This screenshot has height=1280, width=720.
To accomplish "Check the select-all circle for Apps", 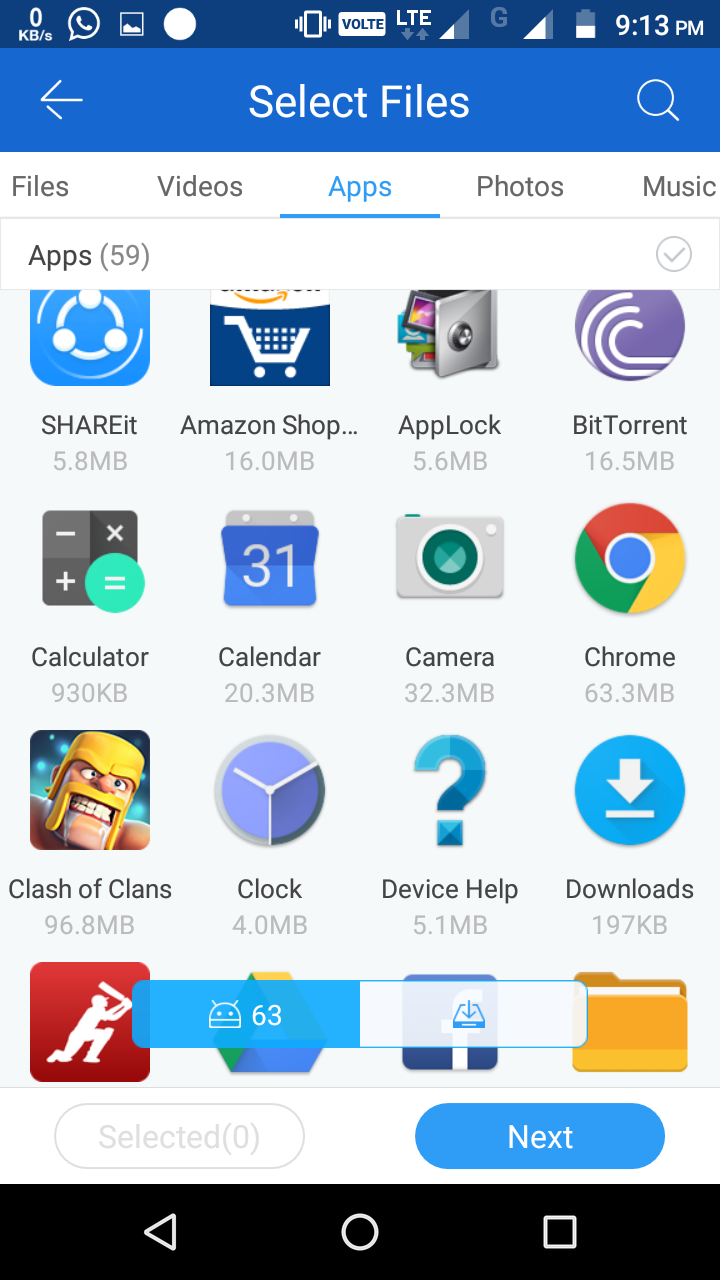I will 673,255.
